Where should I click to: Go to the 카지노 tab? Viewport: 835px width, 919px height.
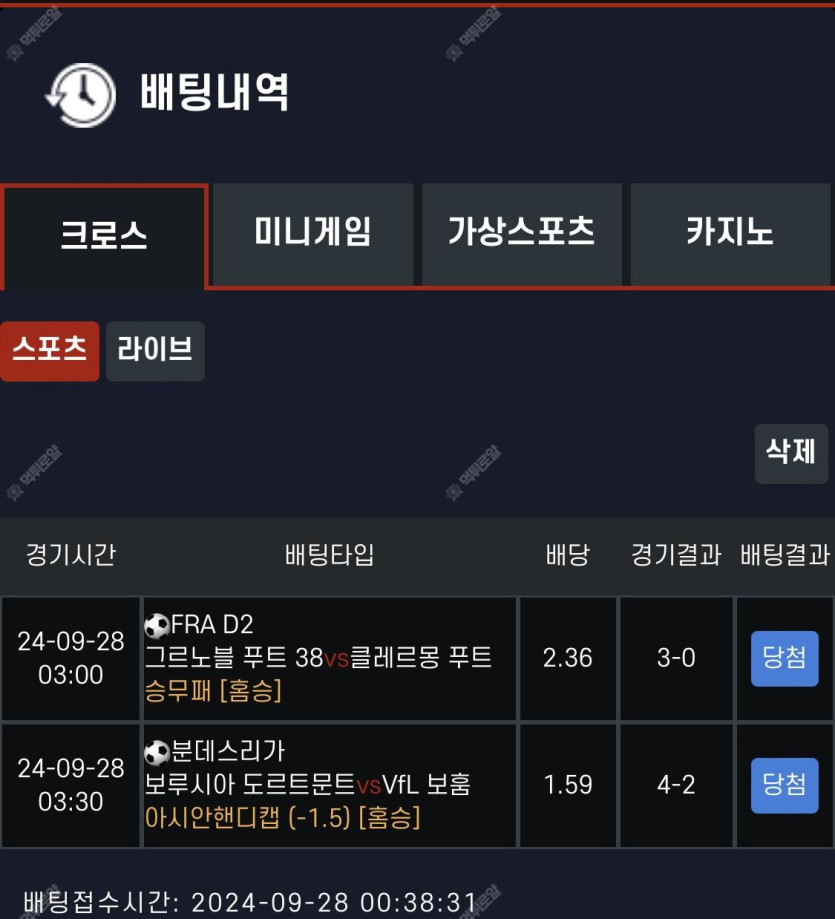[x=730, y=234]
